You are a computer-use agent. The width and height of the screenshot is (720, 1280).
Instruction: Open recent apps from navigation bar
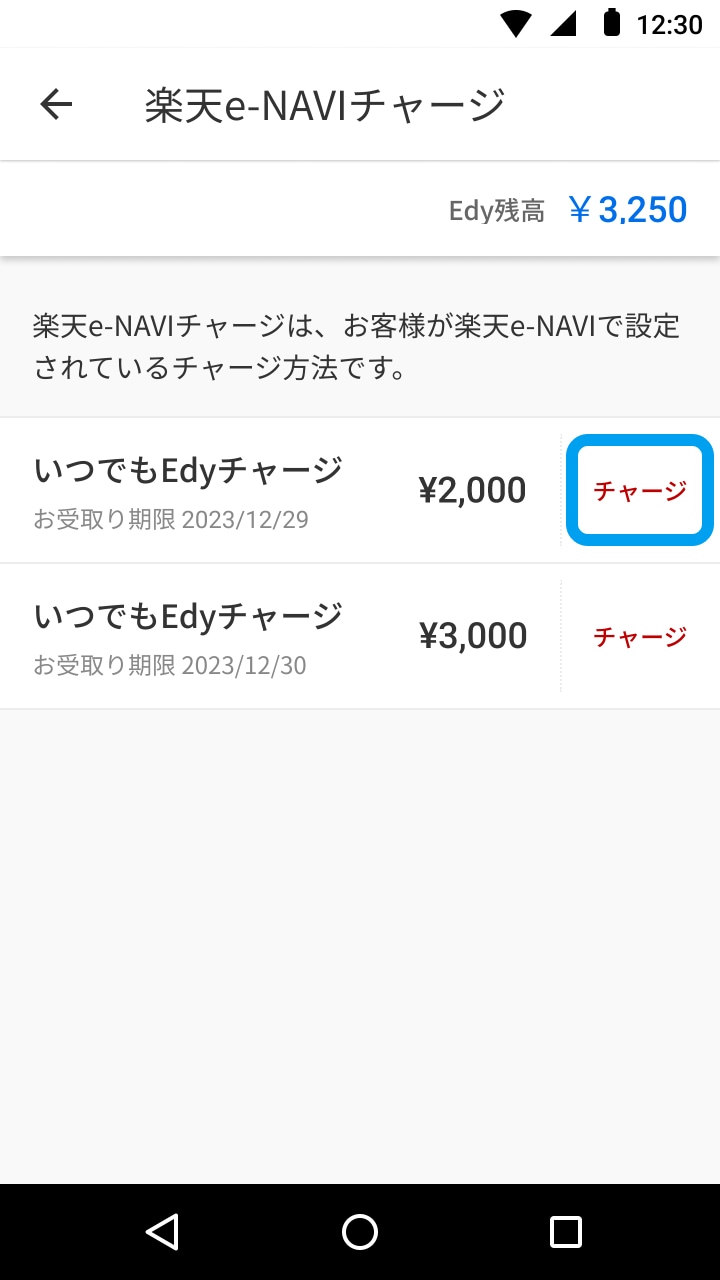point(566,1232)
